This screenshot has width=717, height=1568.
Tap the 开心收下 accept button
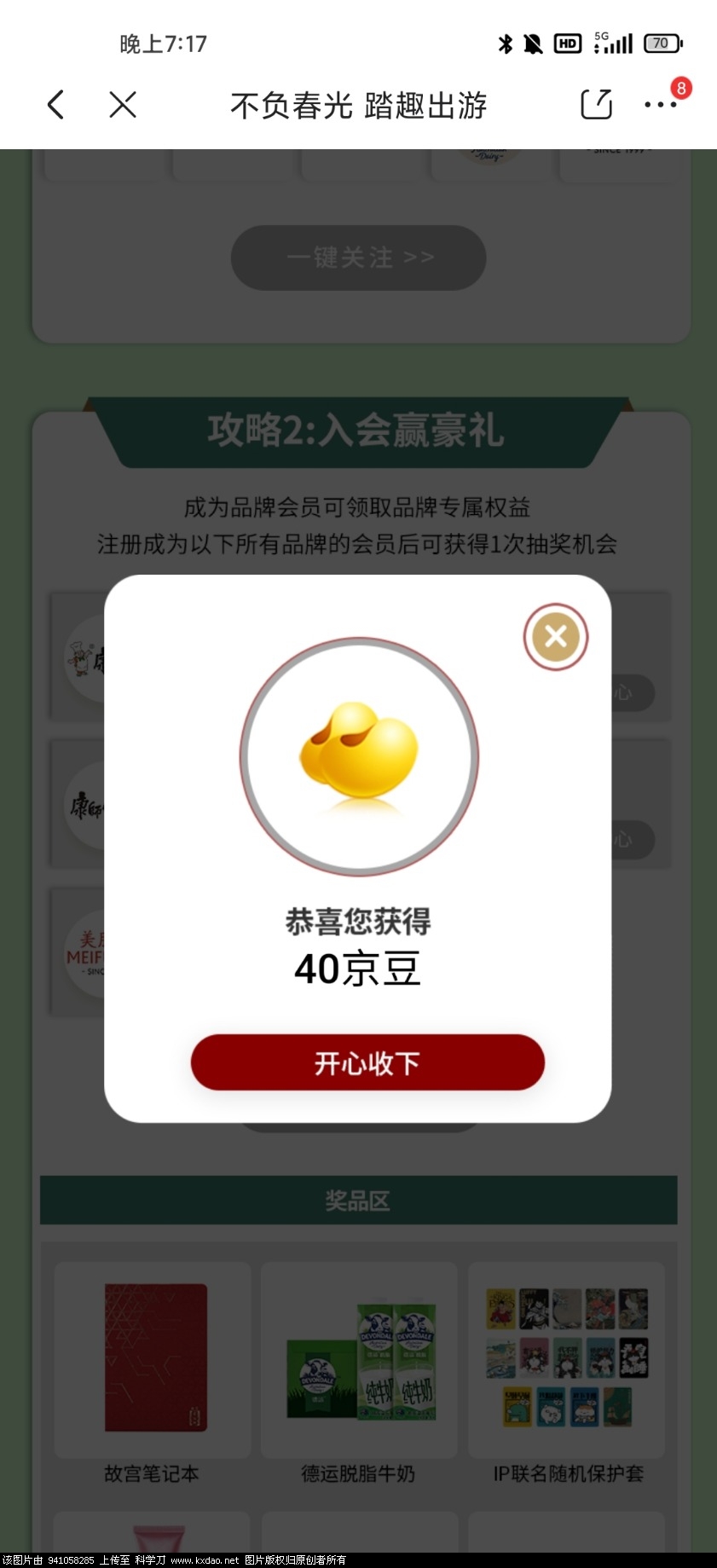coord(367,1062)
